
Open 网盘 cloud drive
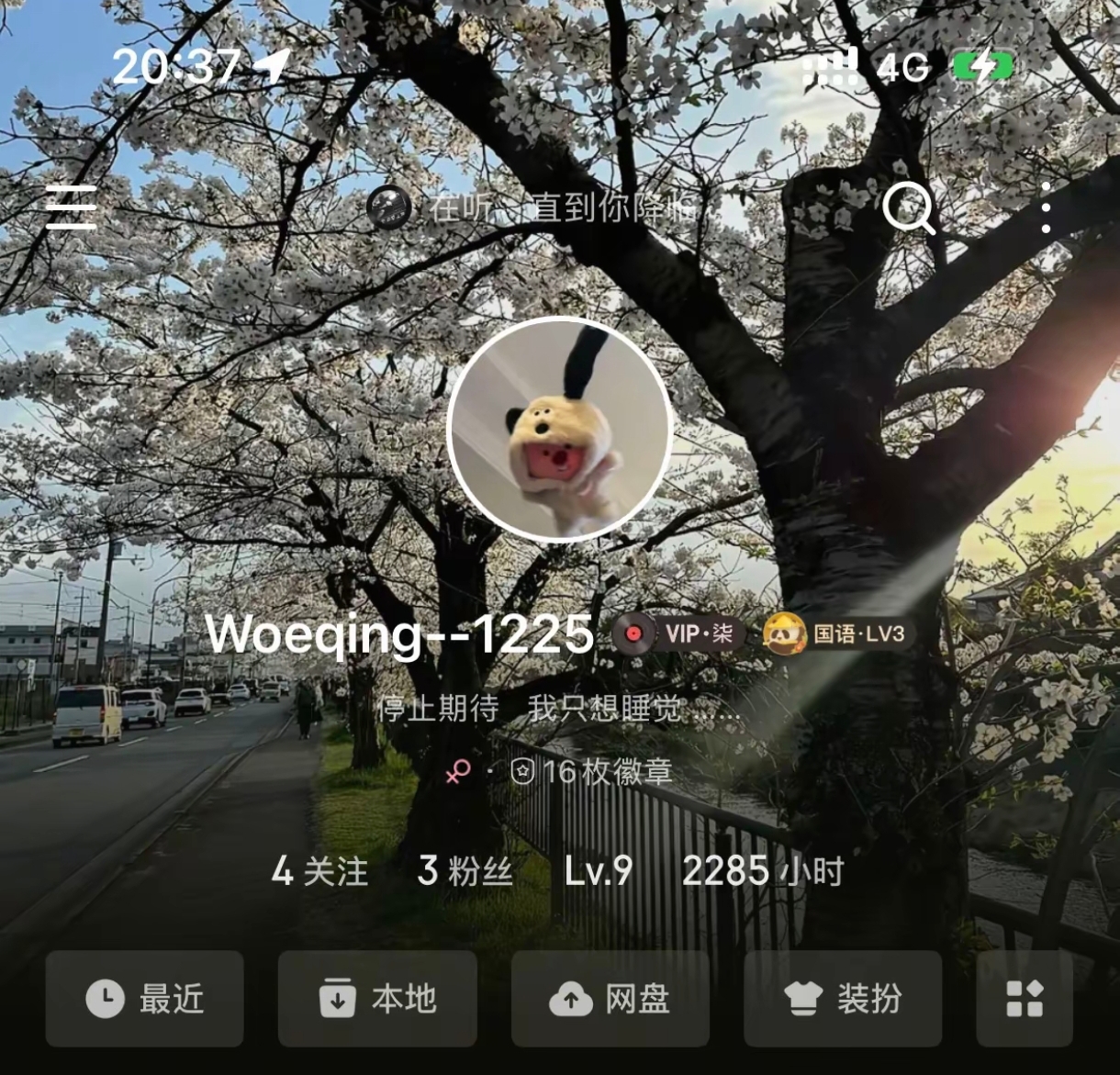tap(610, 999)
